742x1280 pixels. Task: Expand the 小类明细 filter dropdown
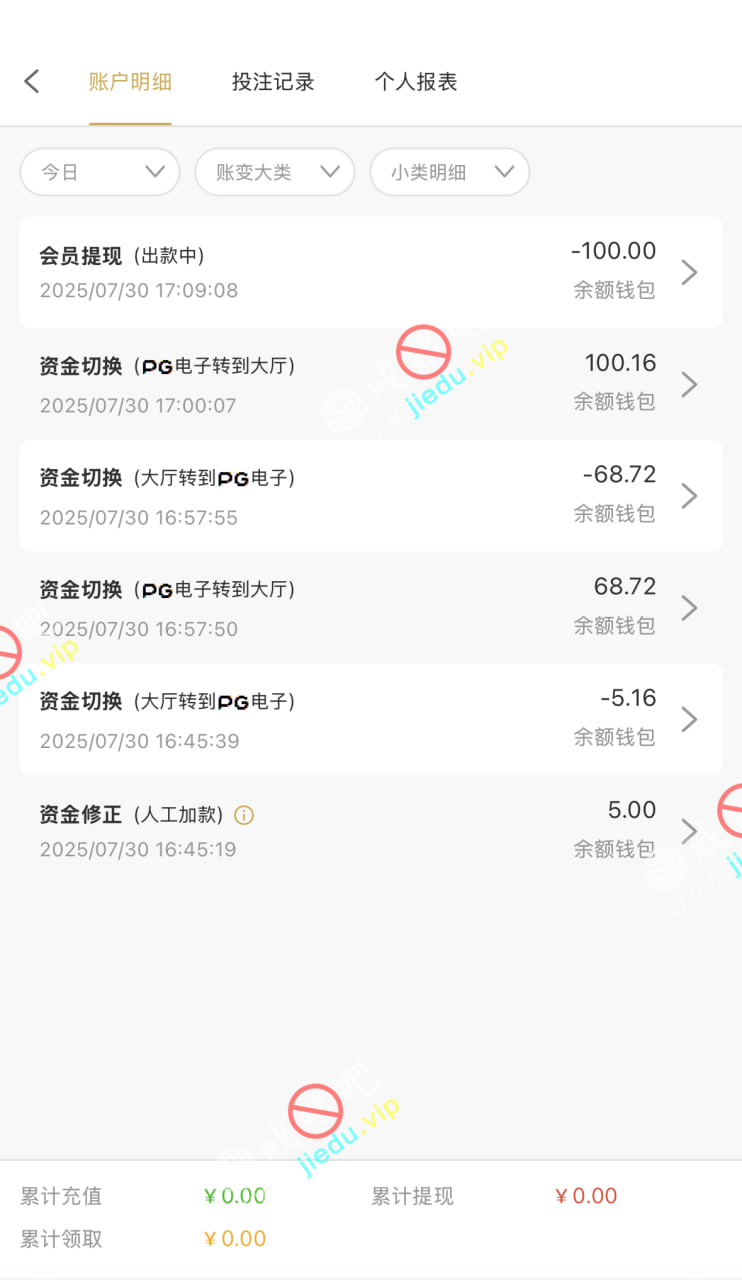pos(450,172)
